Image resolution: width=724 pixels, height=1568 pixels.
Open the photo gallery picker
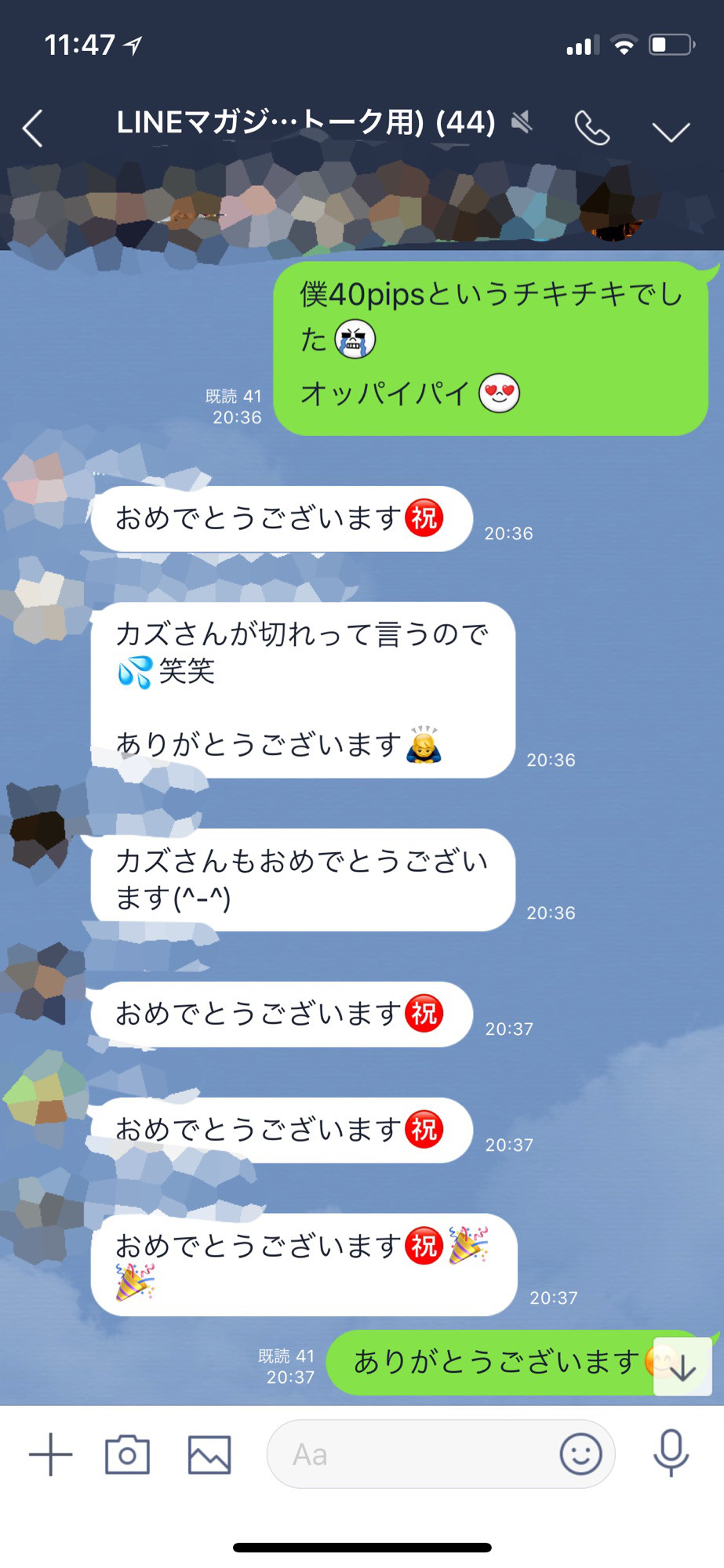[x=209, y=1454]
